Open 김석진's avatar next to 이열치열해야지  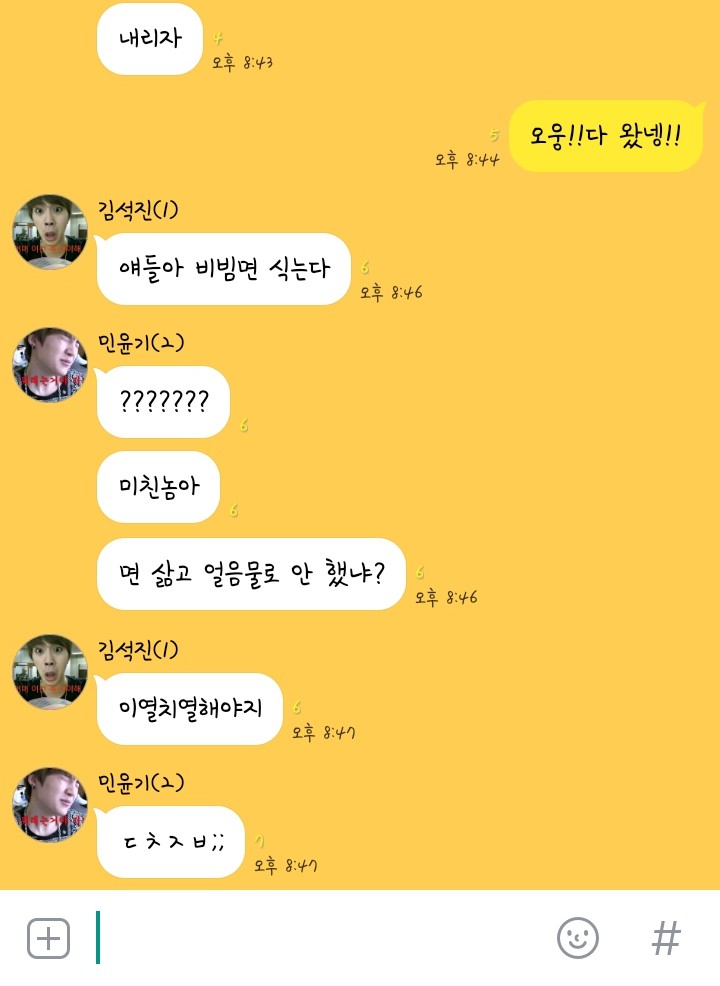coord(50,671)
